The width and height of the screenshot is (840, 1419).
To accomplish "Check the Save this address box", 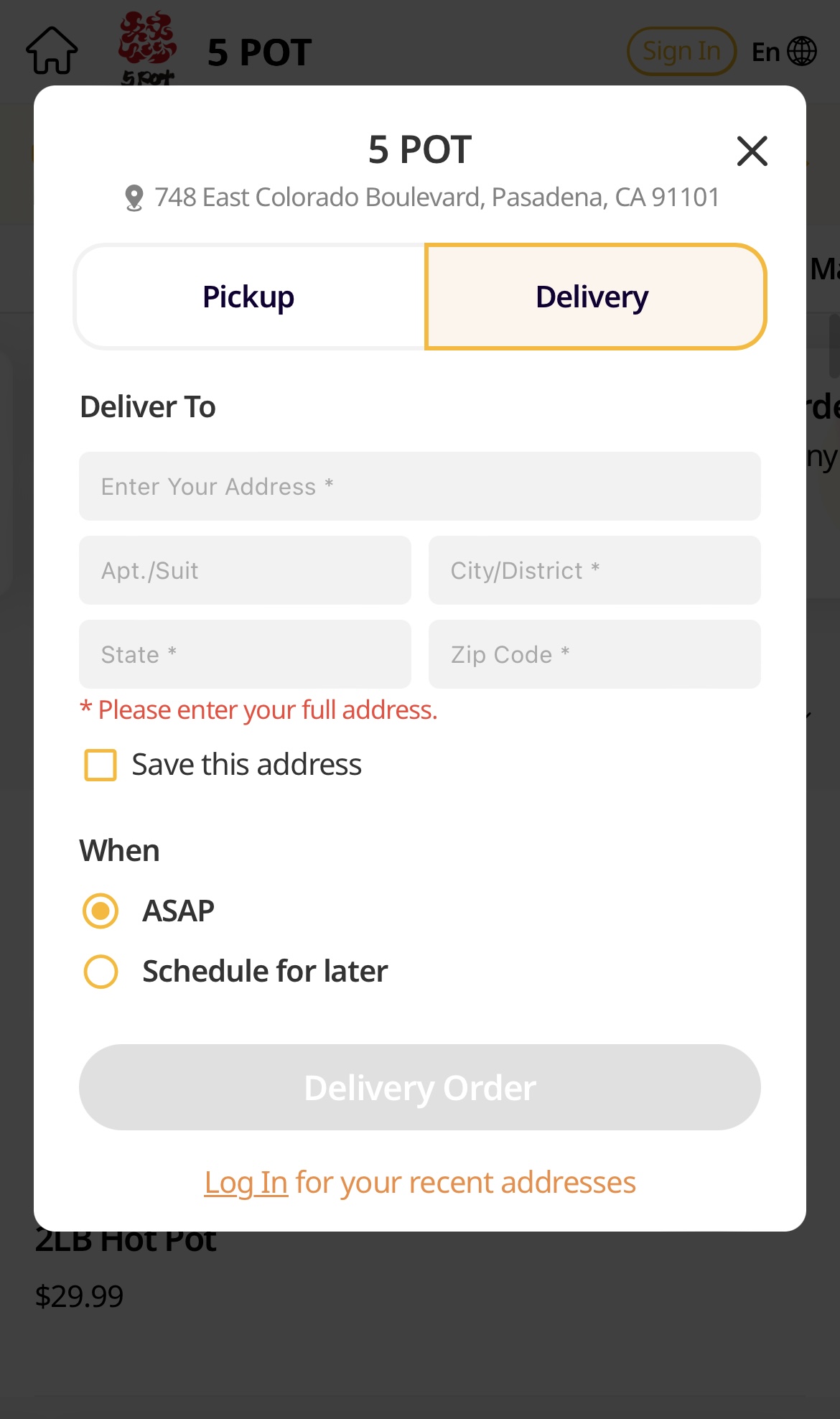I will pyautogui.click(x=101, y=765).
